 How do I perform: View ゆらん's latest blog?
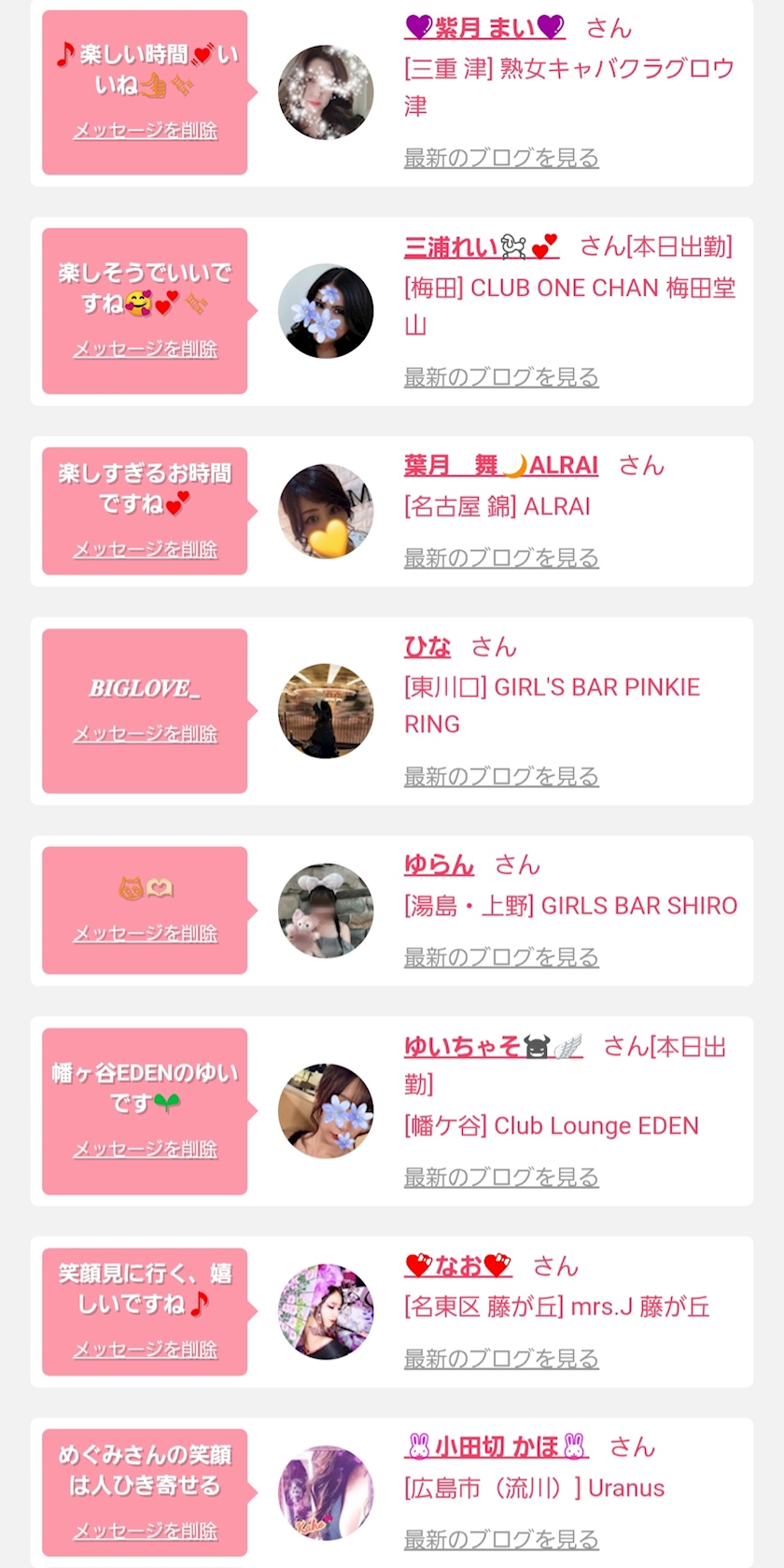pyautogui.click(x=500, y=957)
